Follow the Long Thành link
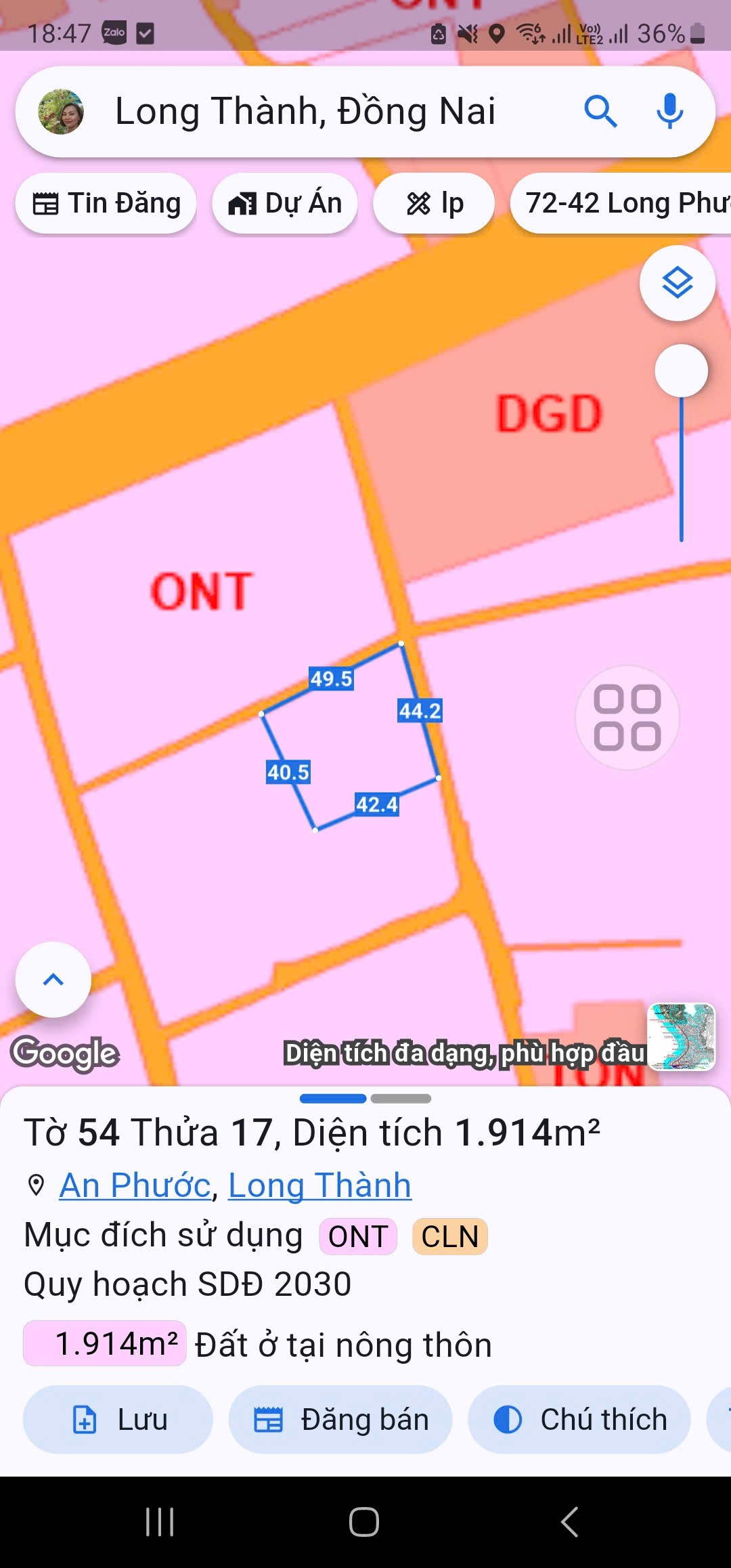Screen dimensions: 731x1568 pyautogui.click(x=319, y=1185)
